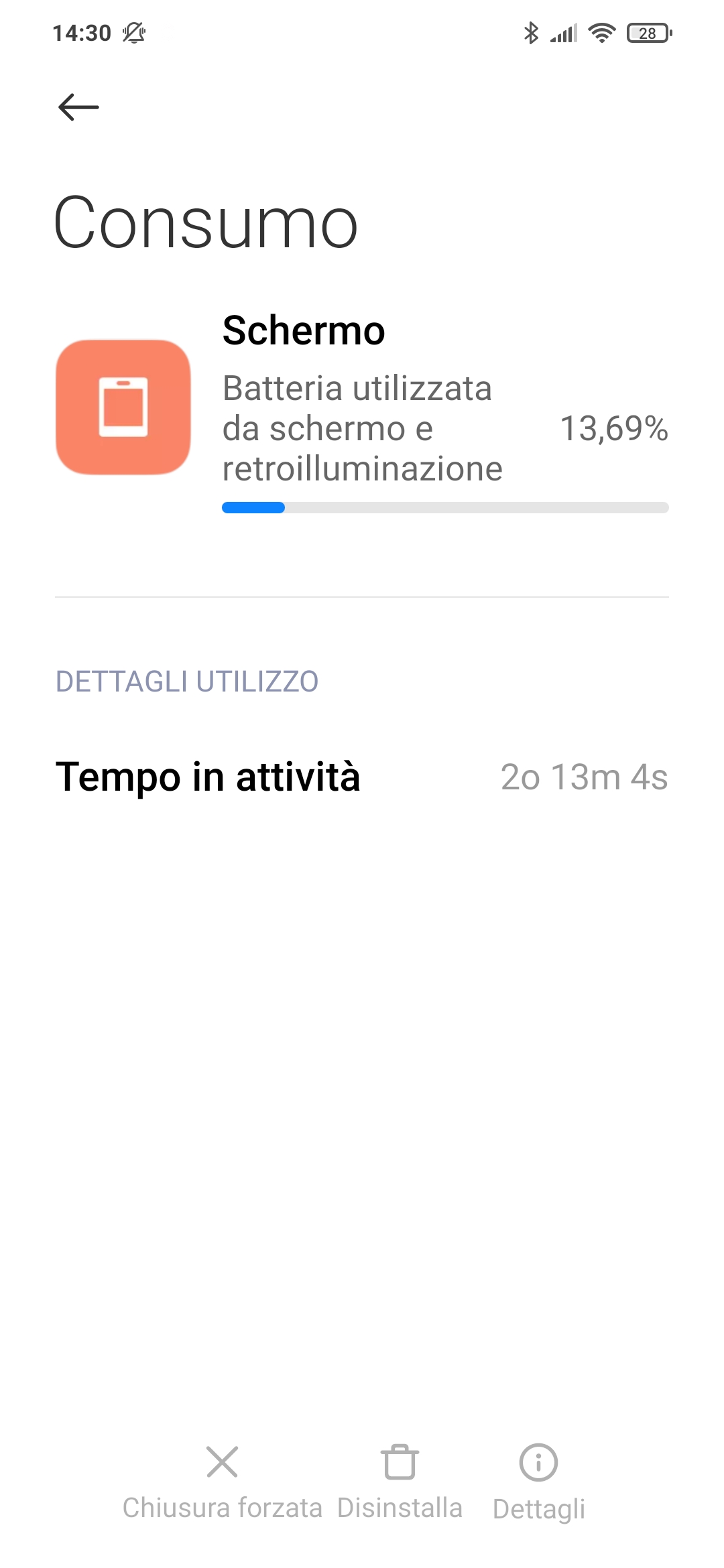Image resolution: width=724 pixels, height=1568 pixels.
Task: Open Dettagli info button
Action: pos(538,1482)
